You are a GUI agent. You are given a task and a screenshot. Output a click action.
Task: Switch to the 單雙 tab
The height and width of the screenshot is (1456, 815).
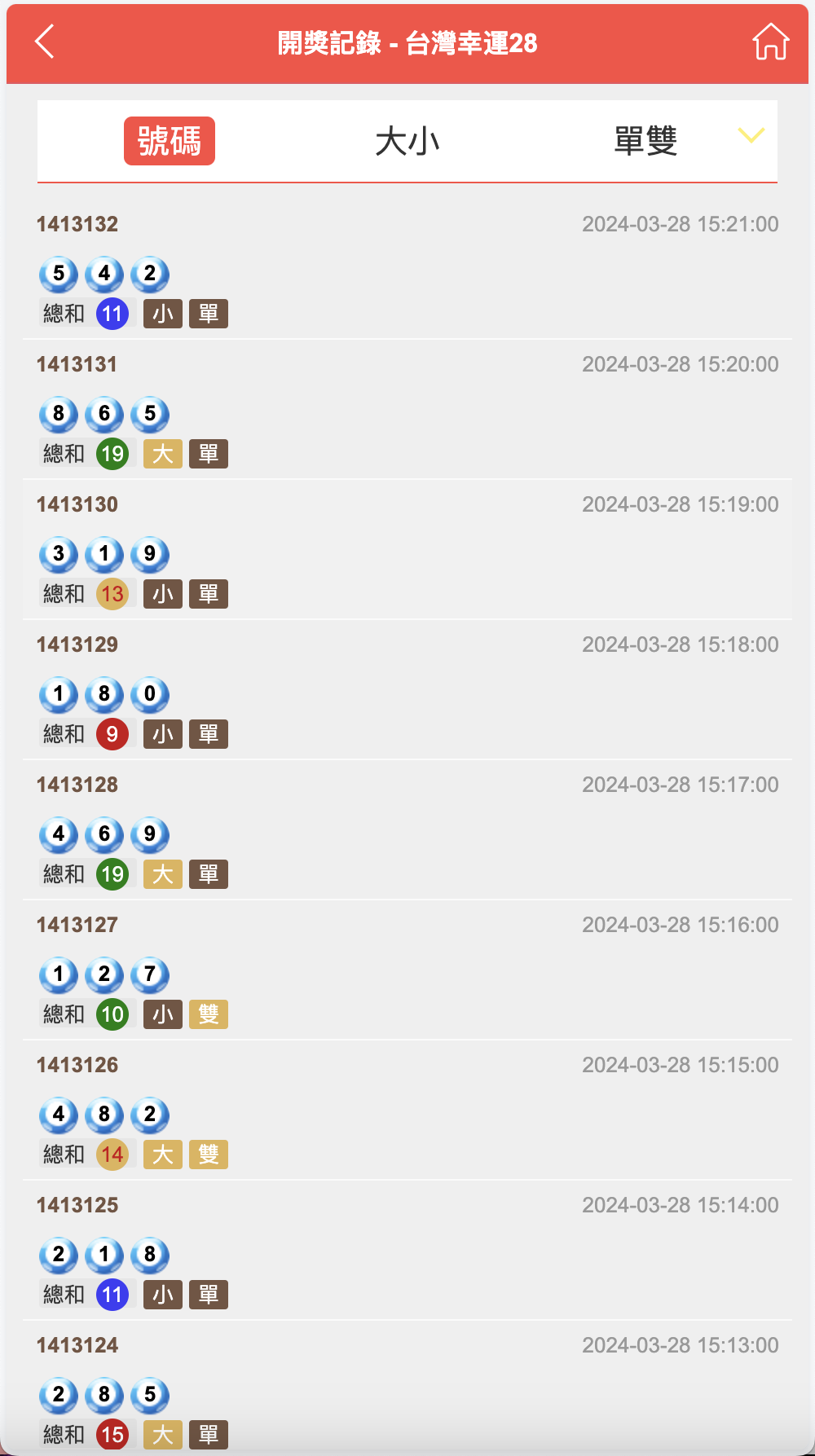click(645, 141)
